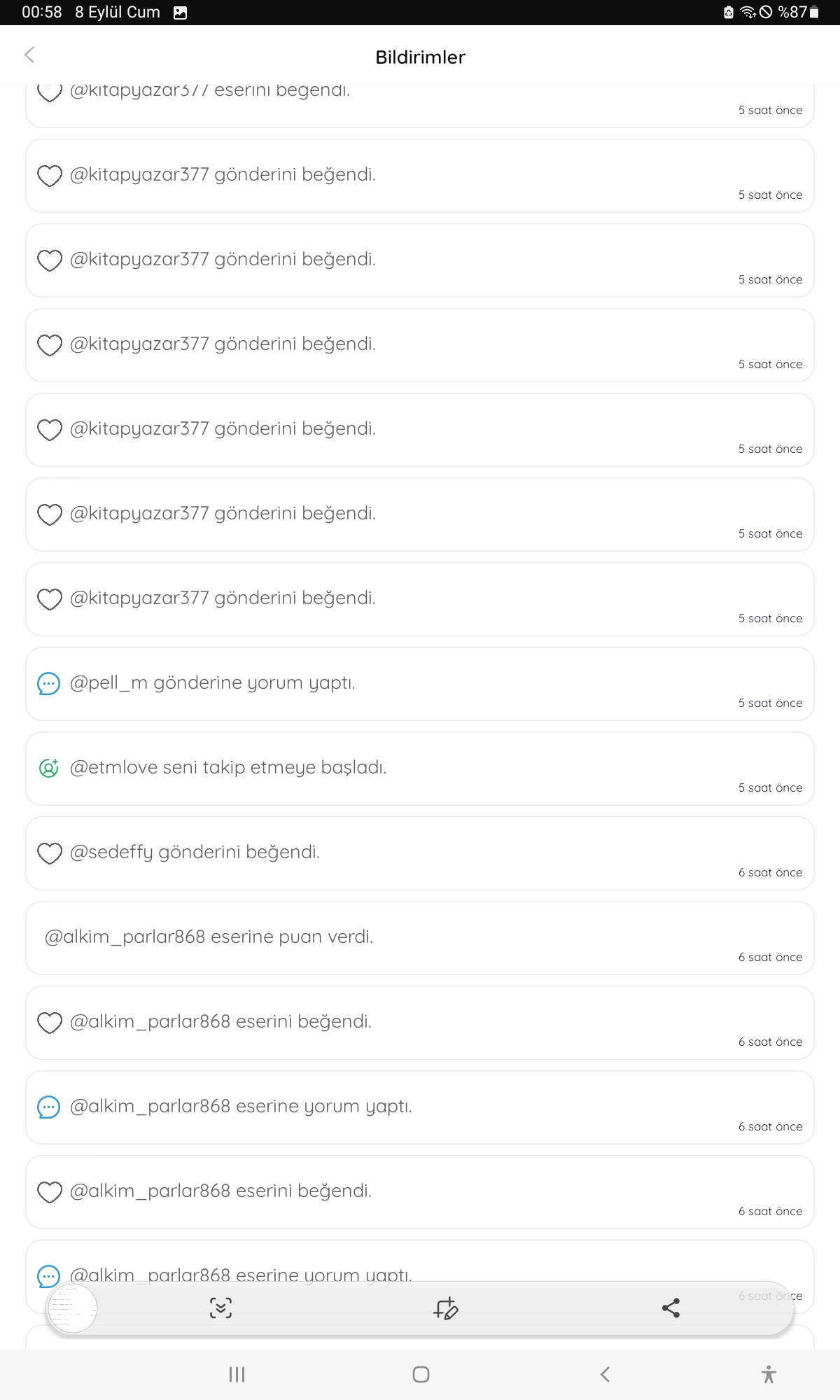Go back from the Bildirimler screen
The height and width of the screenshot is (1400, 840).
click(x=29, y=55)
